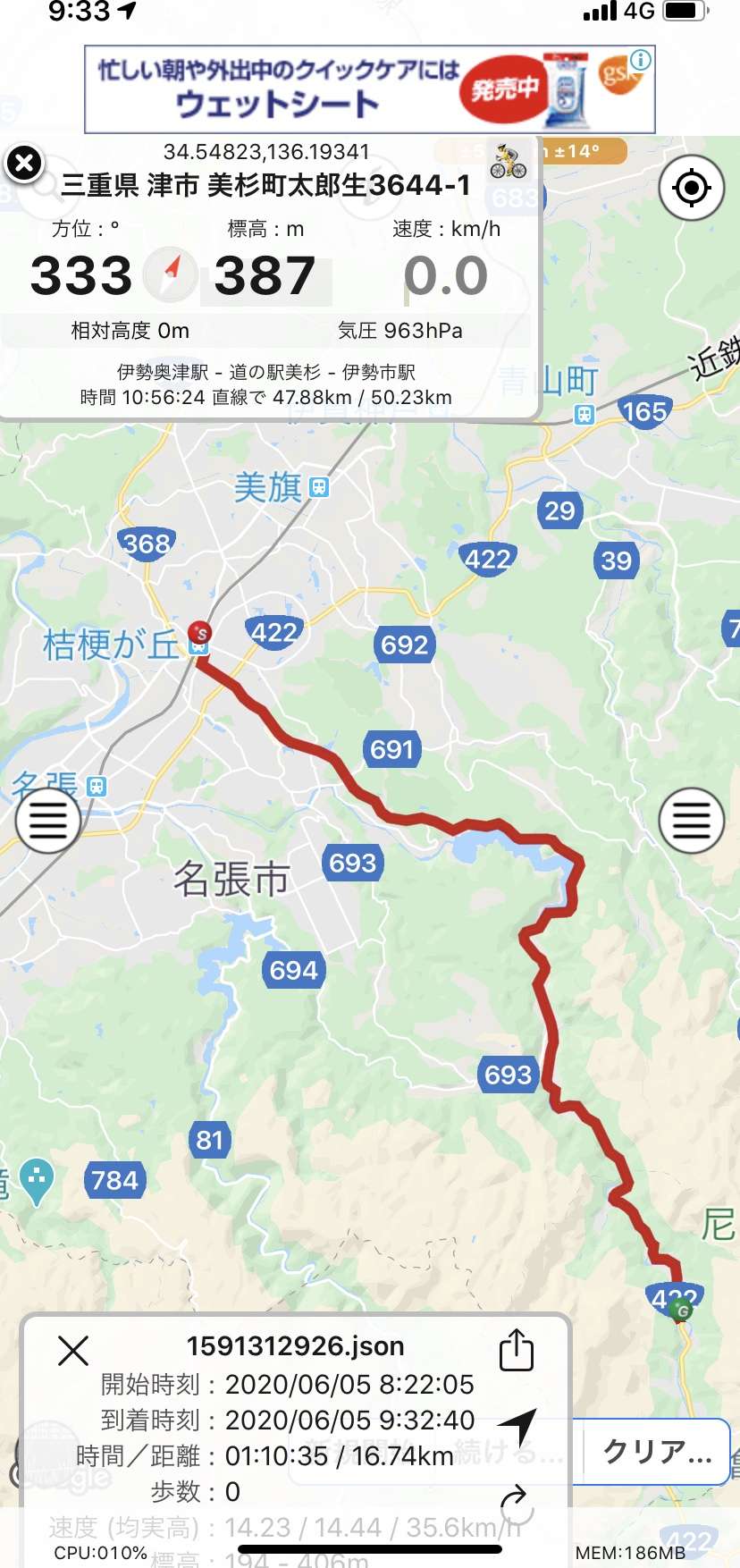Viewport: 740px width, 1568px height.
Task: Select the red start marker S
Action: coord(200,634)
